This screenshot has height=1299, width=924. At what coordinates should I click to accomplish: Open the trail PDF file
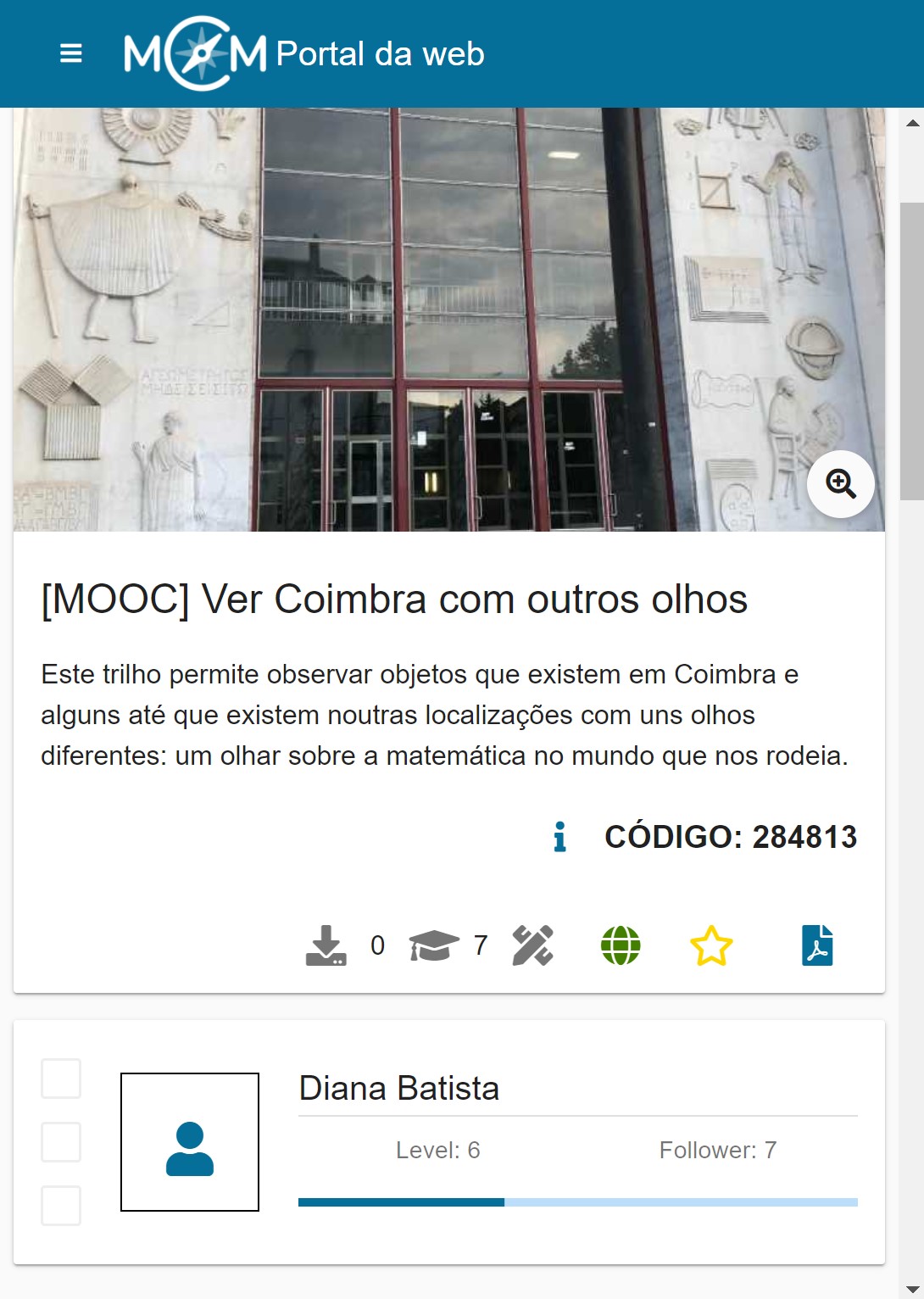pyautogui.click(x=817, y=945)
